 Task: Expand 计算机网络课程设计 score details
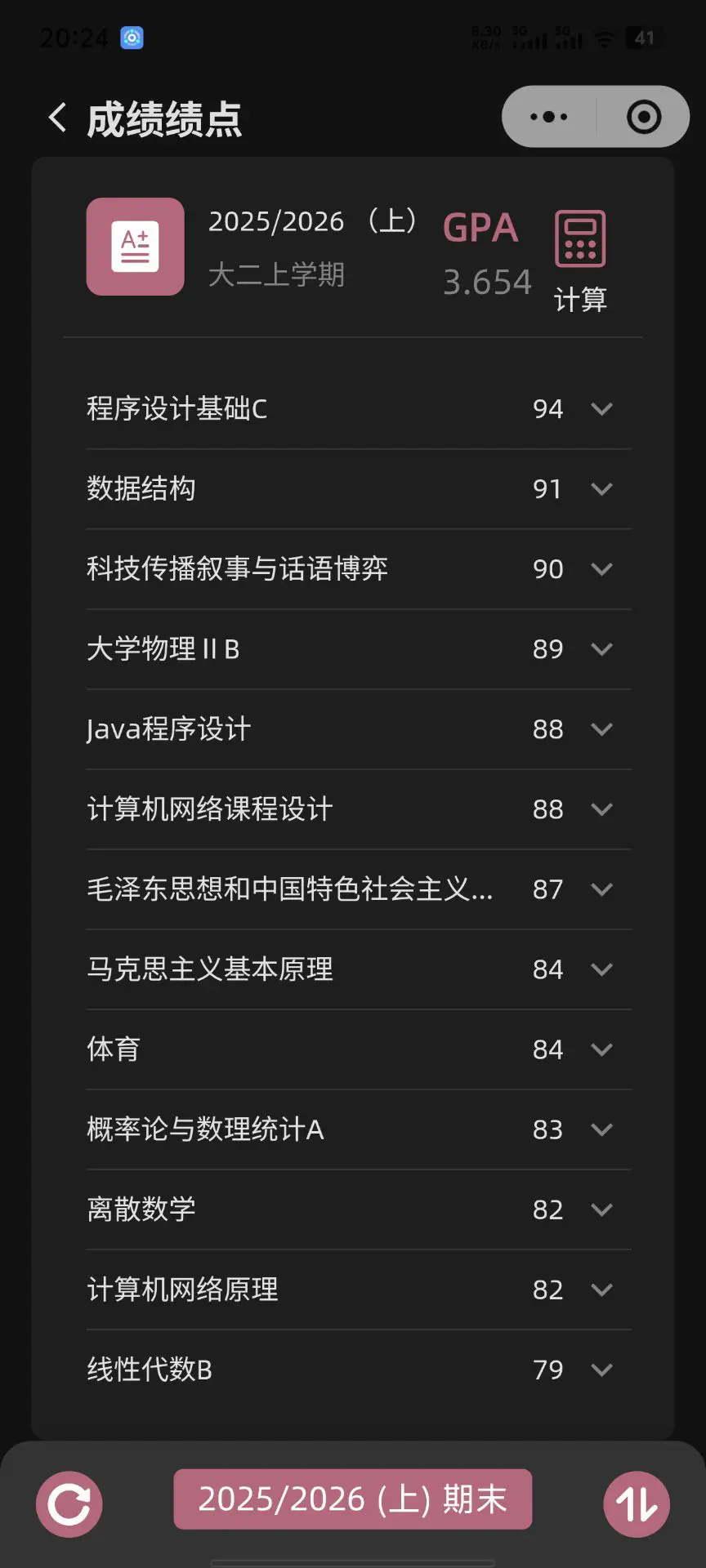tap(602, 808)
